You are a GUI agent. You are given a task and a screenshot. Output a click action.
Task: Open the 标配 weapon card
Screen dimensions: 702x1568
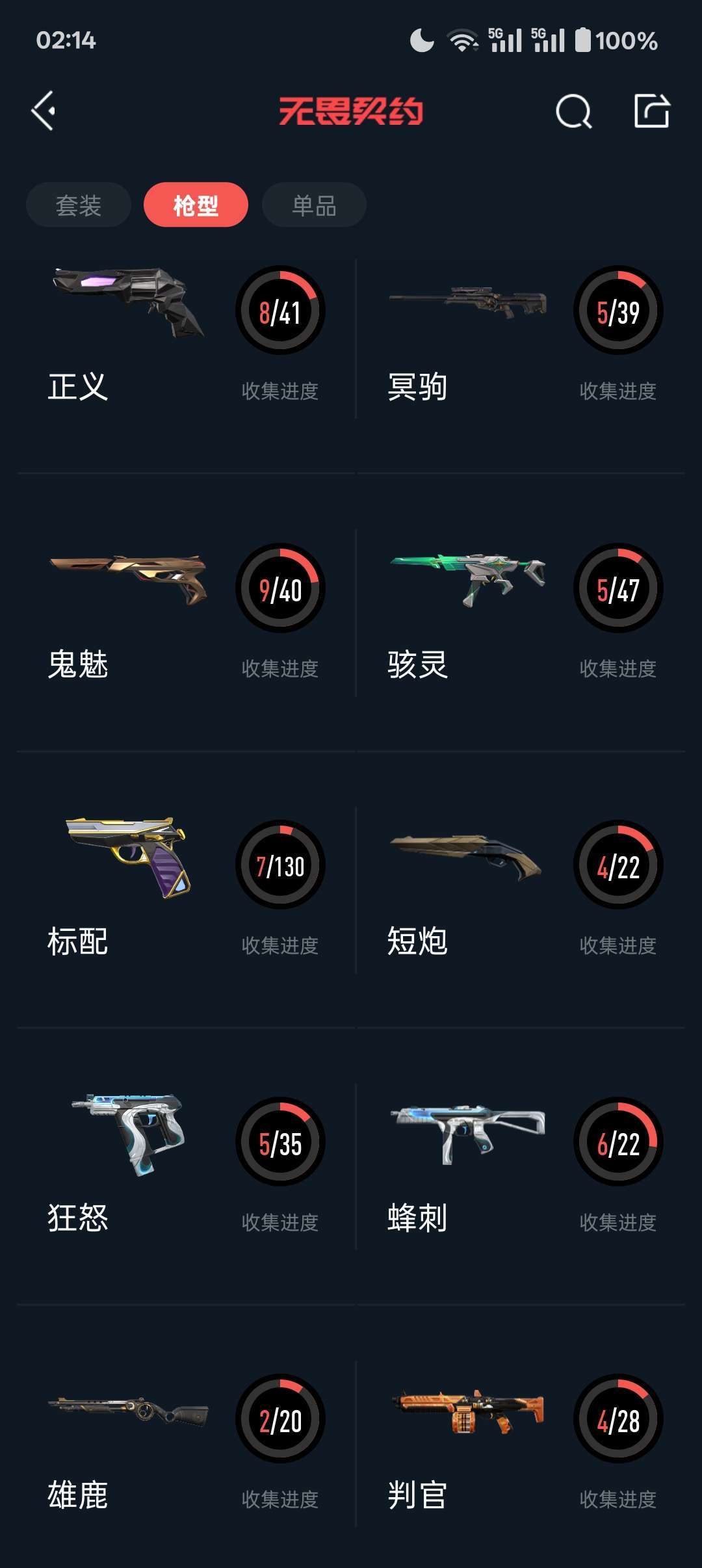[187, 891]
